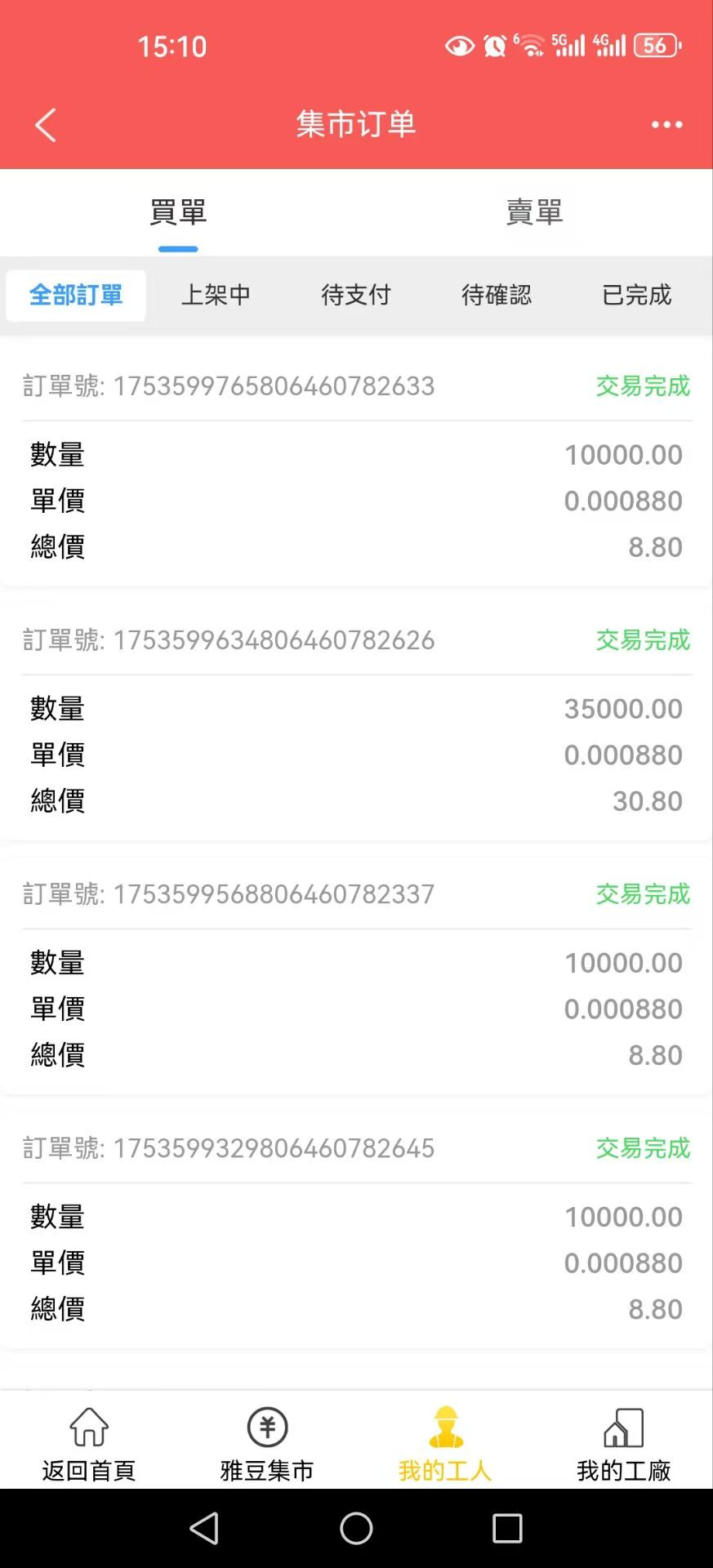
Task: Tap the system home button
Action: pos(356,1528)
